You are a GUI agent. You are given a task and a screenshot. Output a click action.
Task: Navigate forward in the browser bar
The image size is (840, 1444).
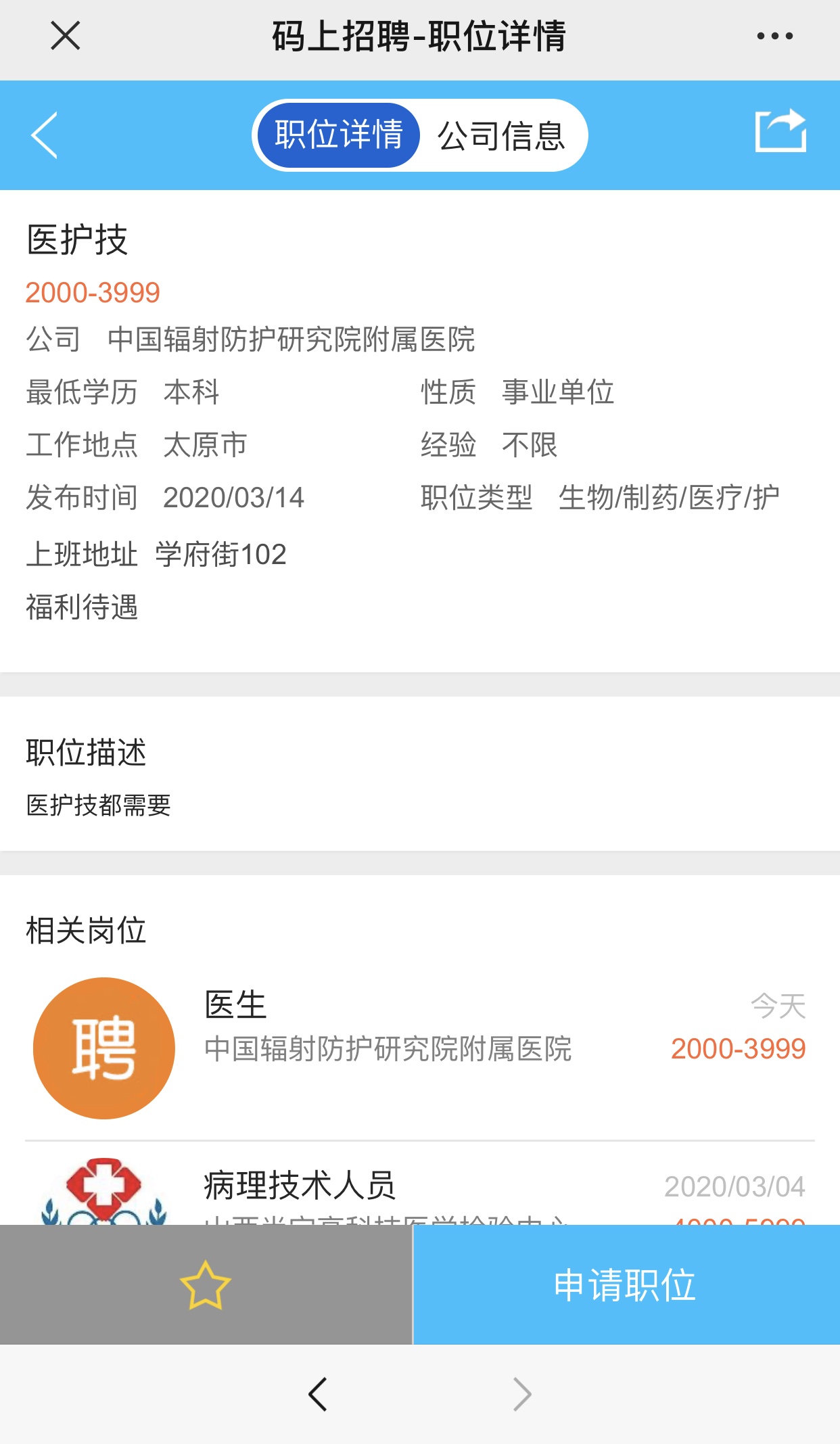click(521, 1394)
